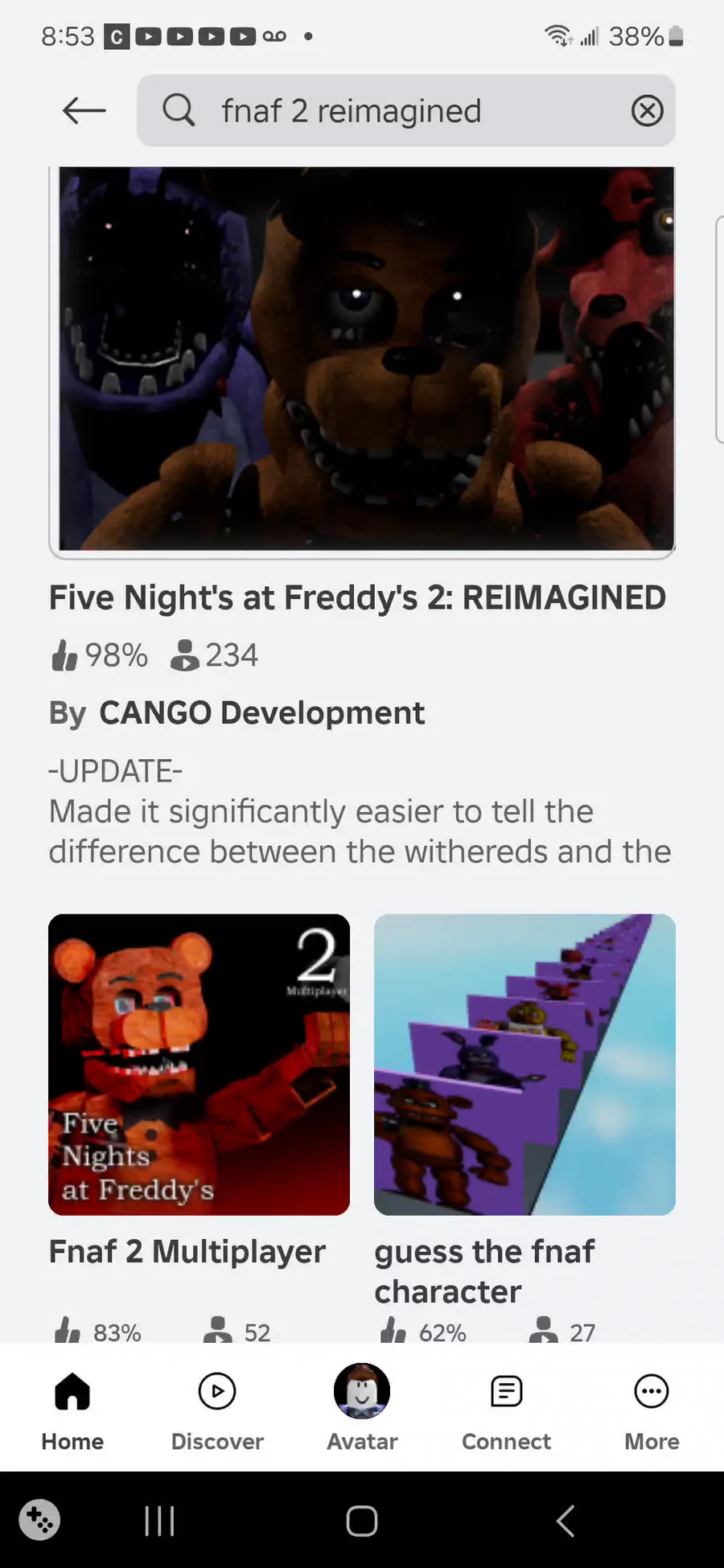Go back using the top arrow
The image size is (724, 1568).
click(84, 110)
